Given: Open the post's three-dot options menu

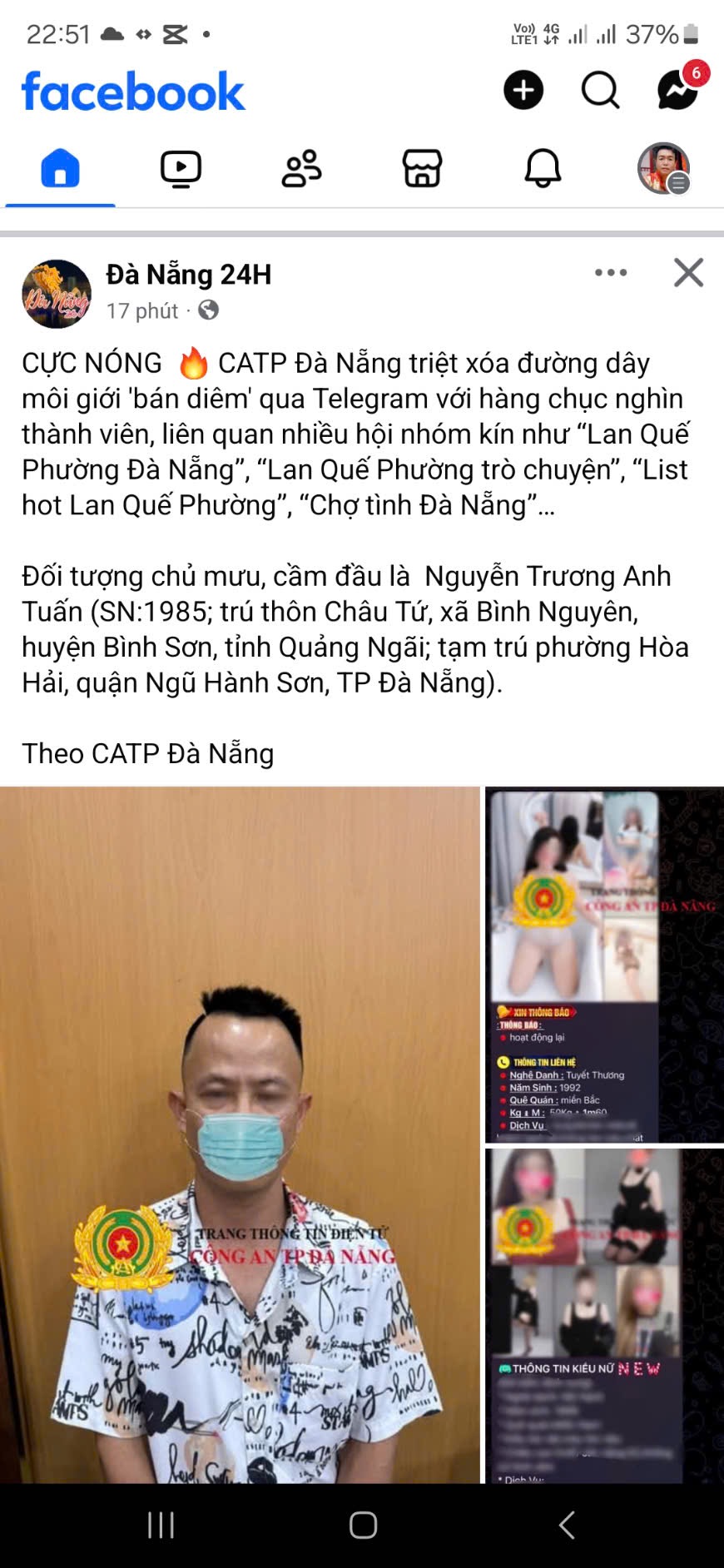Looking at the screenshot, I should point(611,273).
